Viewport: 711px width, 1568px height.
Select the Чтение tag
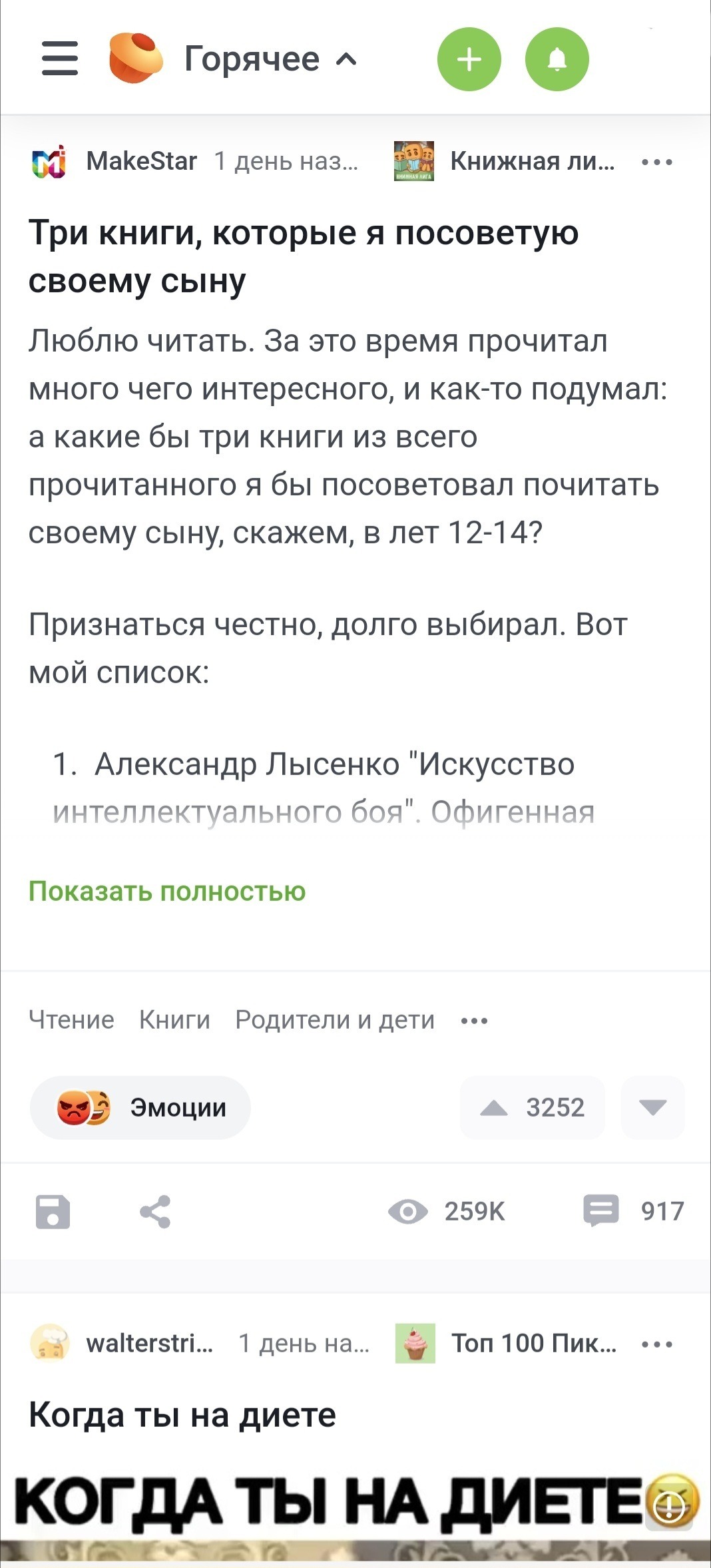click(71, 1020)
